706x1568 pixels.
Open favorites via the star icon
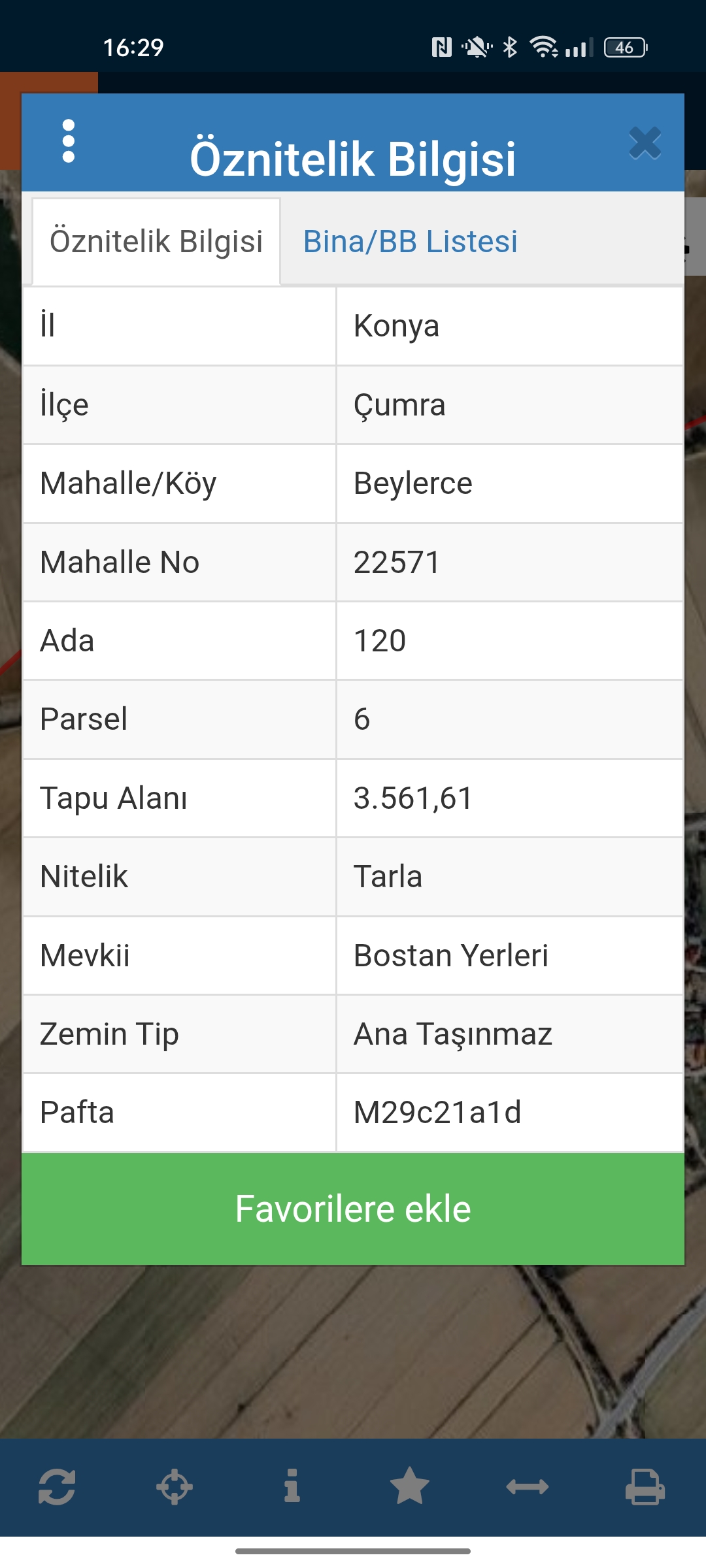click(x=410, y=1486)
